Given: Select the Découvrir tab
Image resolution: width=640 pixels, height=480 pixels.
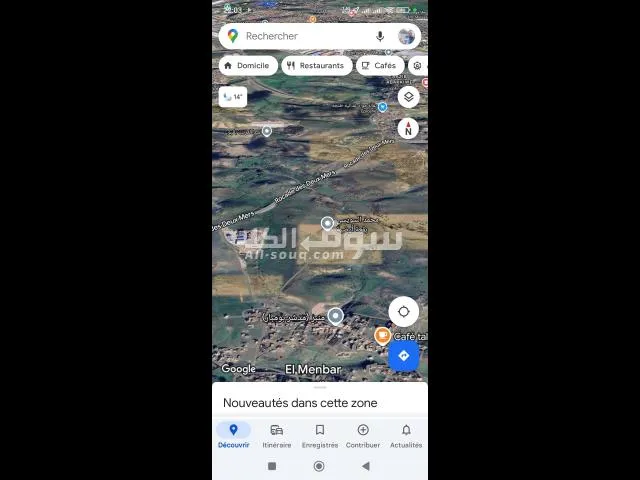Looking at the screenshot, I should (x=233, y=436).
